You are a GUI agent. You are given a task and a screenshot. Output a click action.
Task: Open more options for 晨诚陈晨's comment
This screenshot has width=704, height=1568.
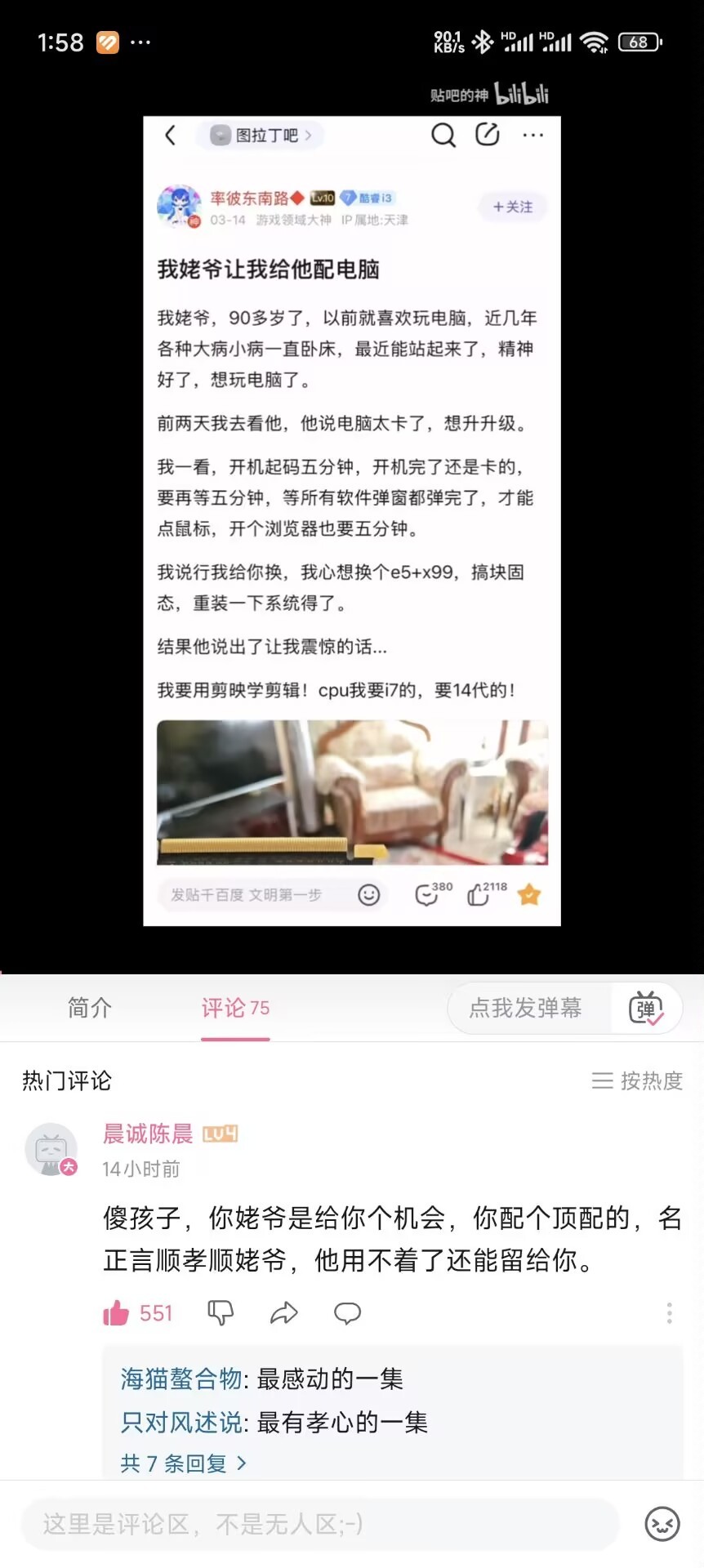(670, 1313)
